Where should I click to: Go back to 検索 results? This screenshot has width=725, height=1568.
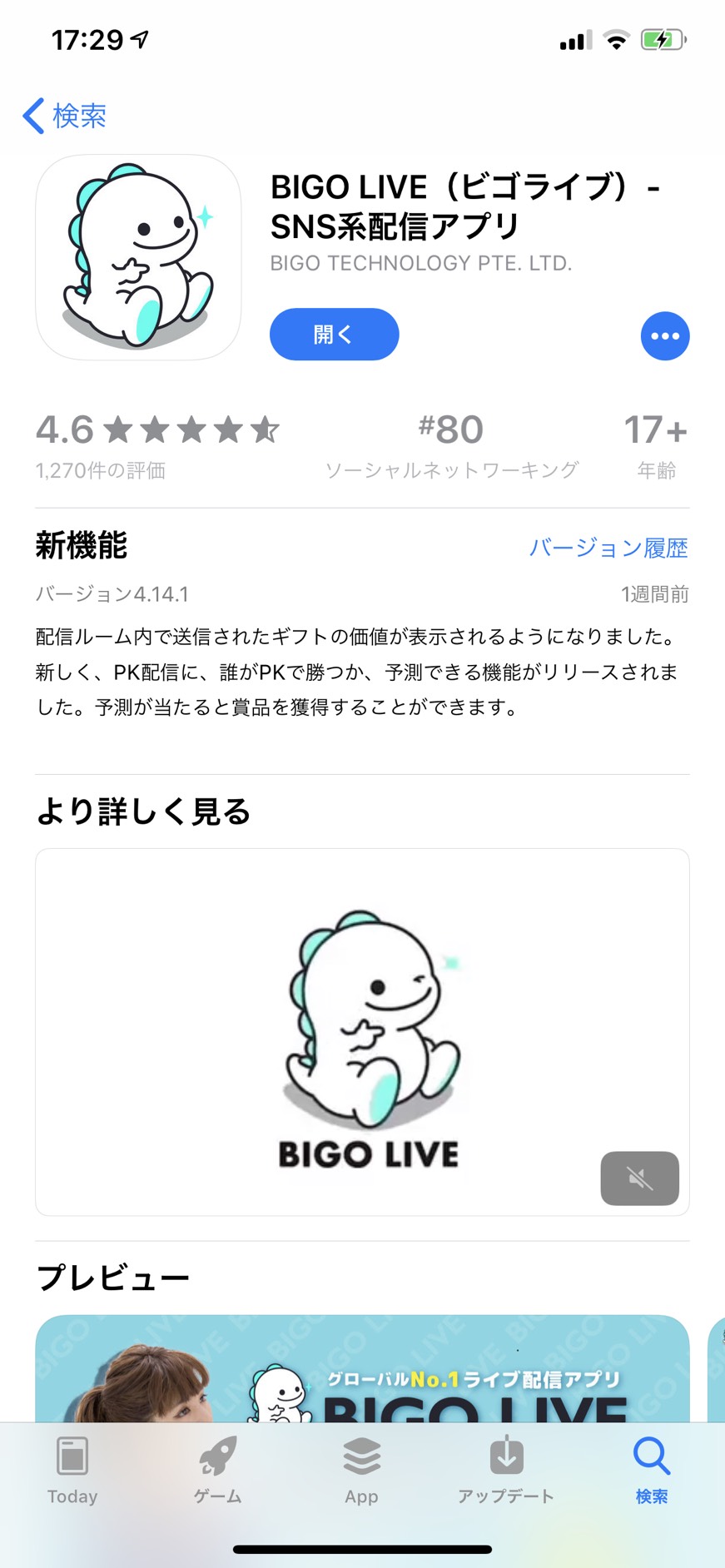pyautogui.click(x=65, y=116)
